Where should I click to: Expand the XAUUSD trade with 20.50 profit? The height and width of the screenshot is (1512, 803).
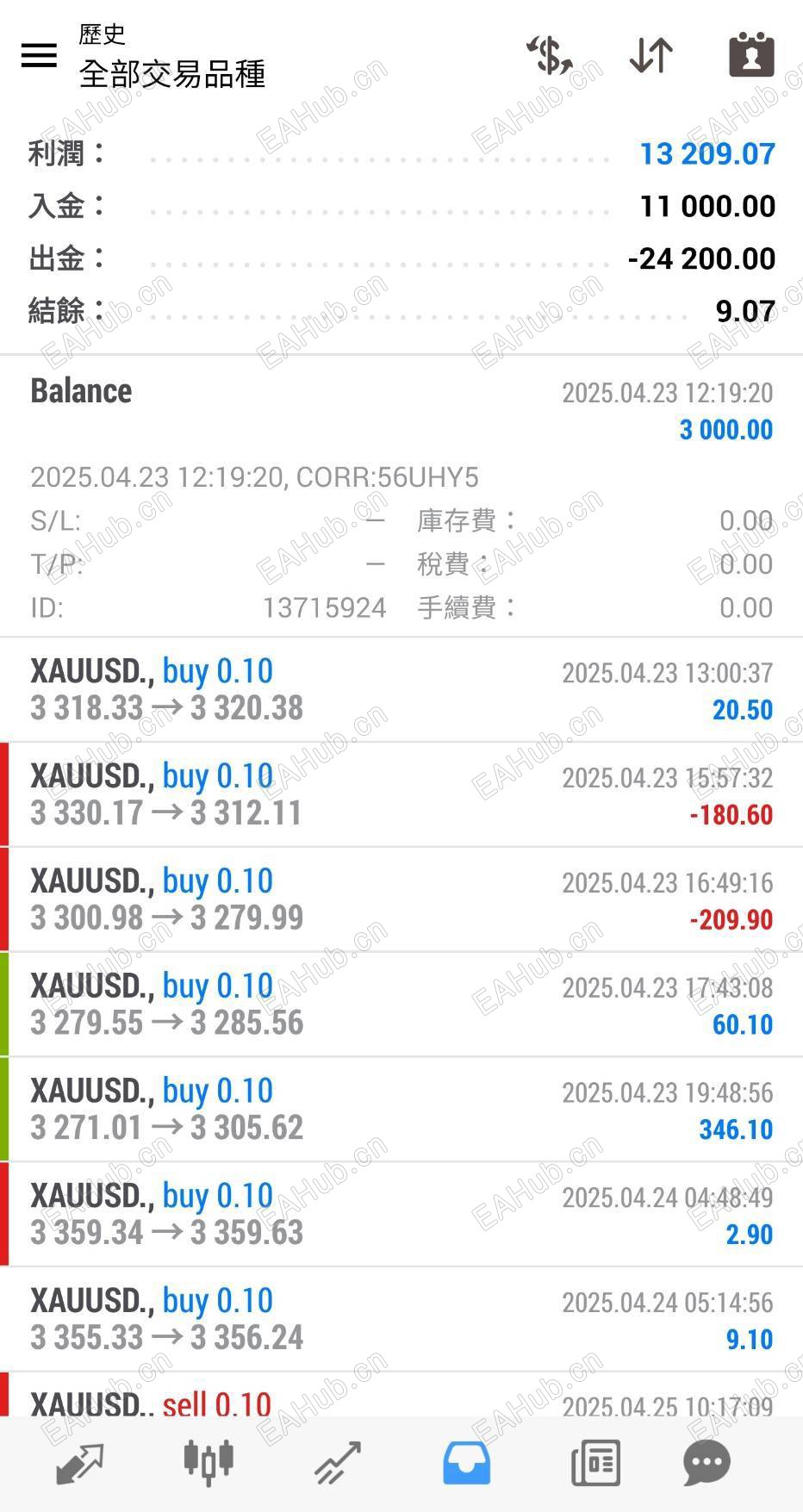pyautogui.click(x=401, y=690)
